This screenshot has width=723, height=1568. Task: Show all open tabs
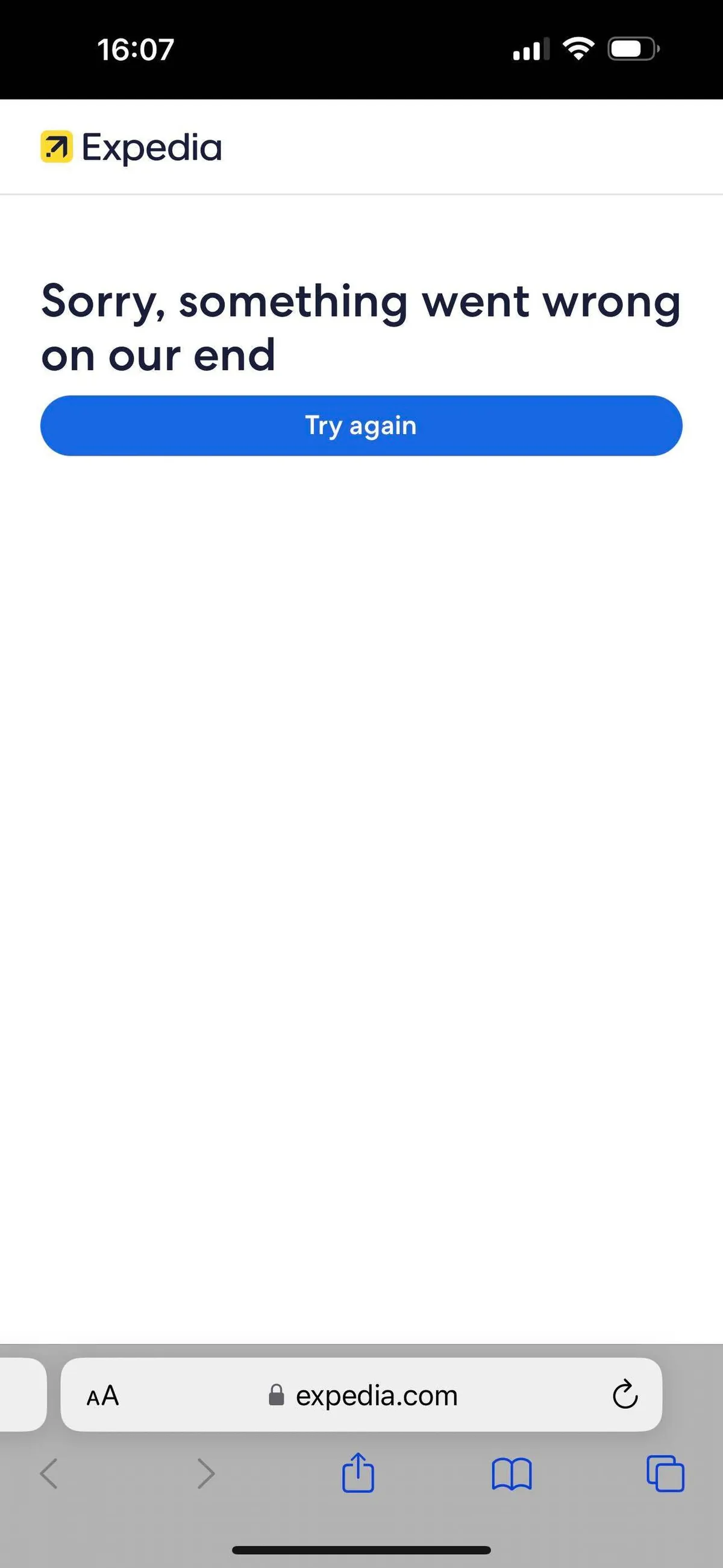tap(665, 1475)
